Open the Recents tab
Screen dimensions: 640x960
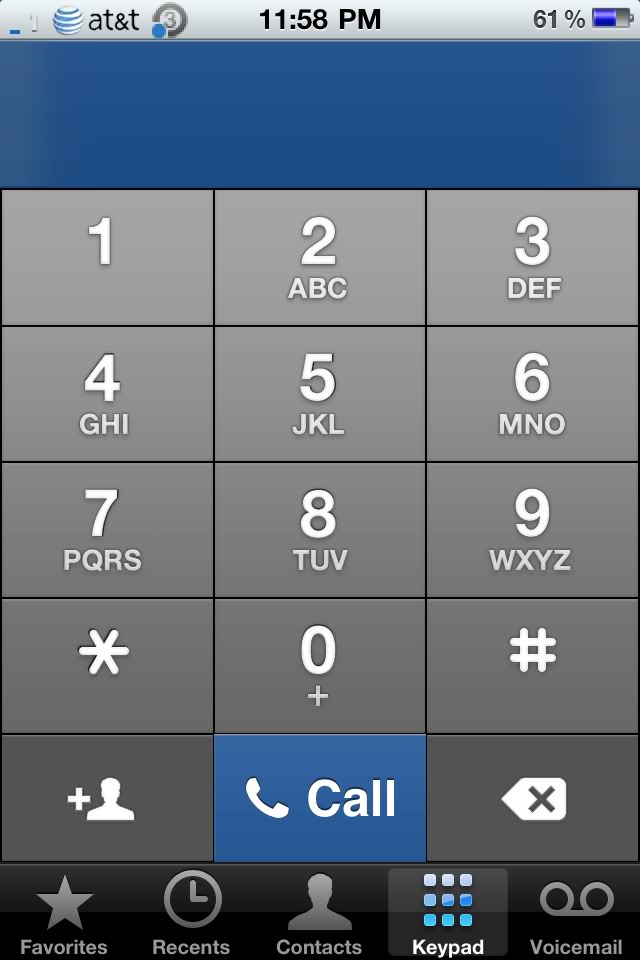point(192,914)
